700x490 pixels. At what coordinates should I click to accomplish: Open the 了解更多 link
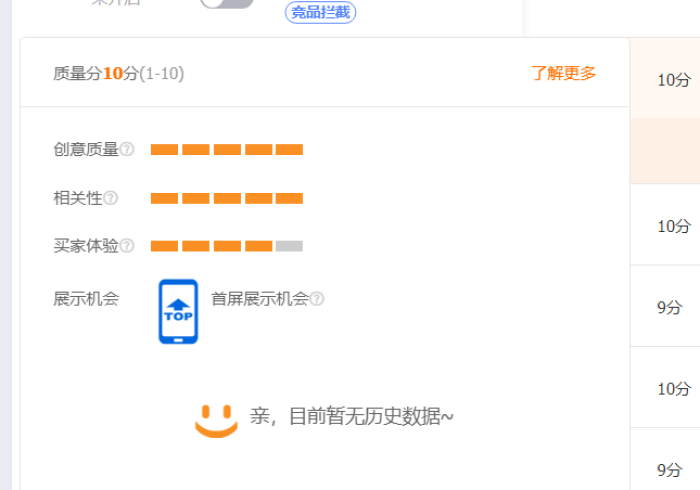coord(563,73)
